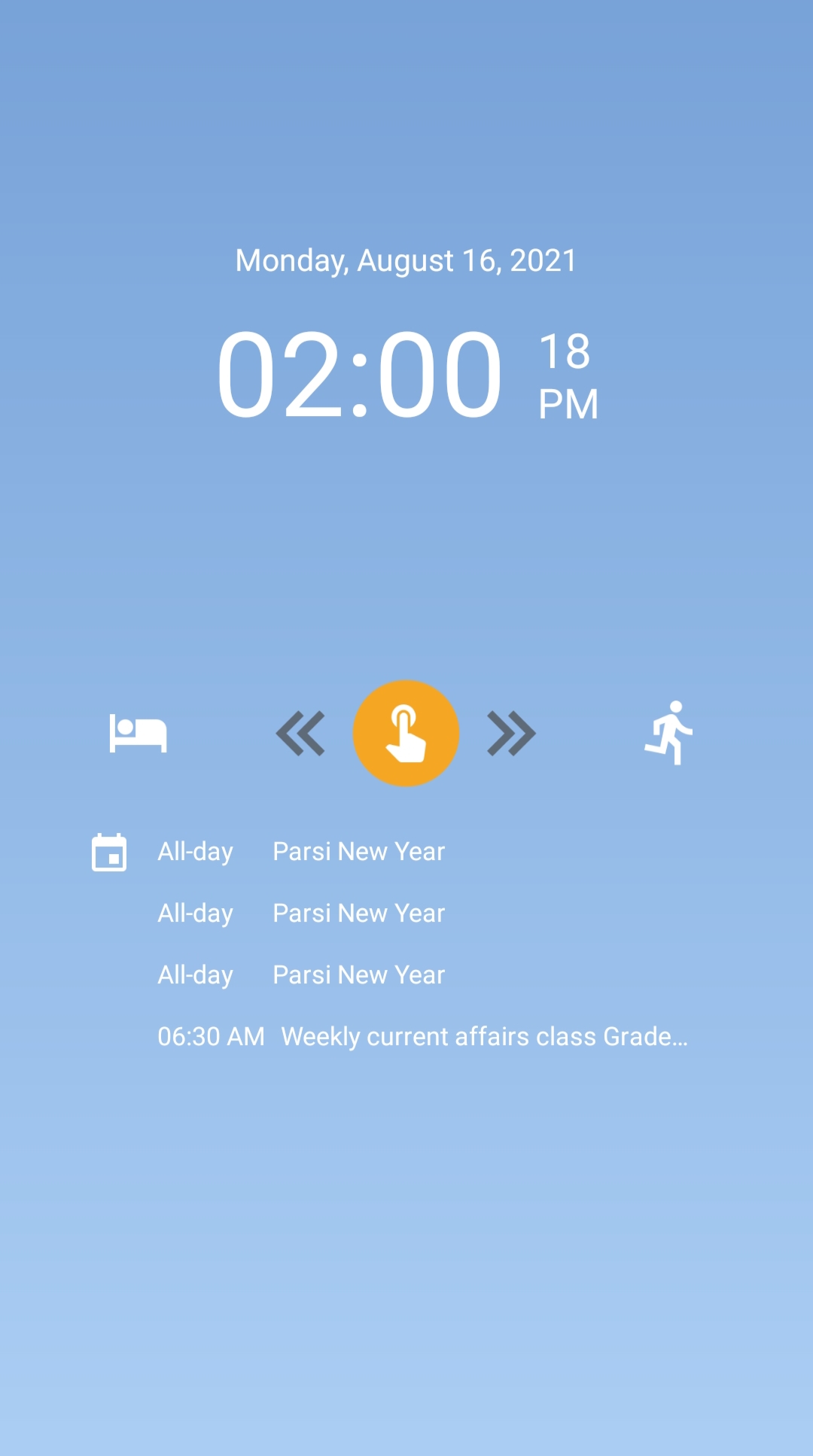
Task: Tap the bed sleep mode icon
Action: (x=138, y=733)
